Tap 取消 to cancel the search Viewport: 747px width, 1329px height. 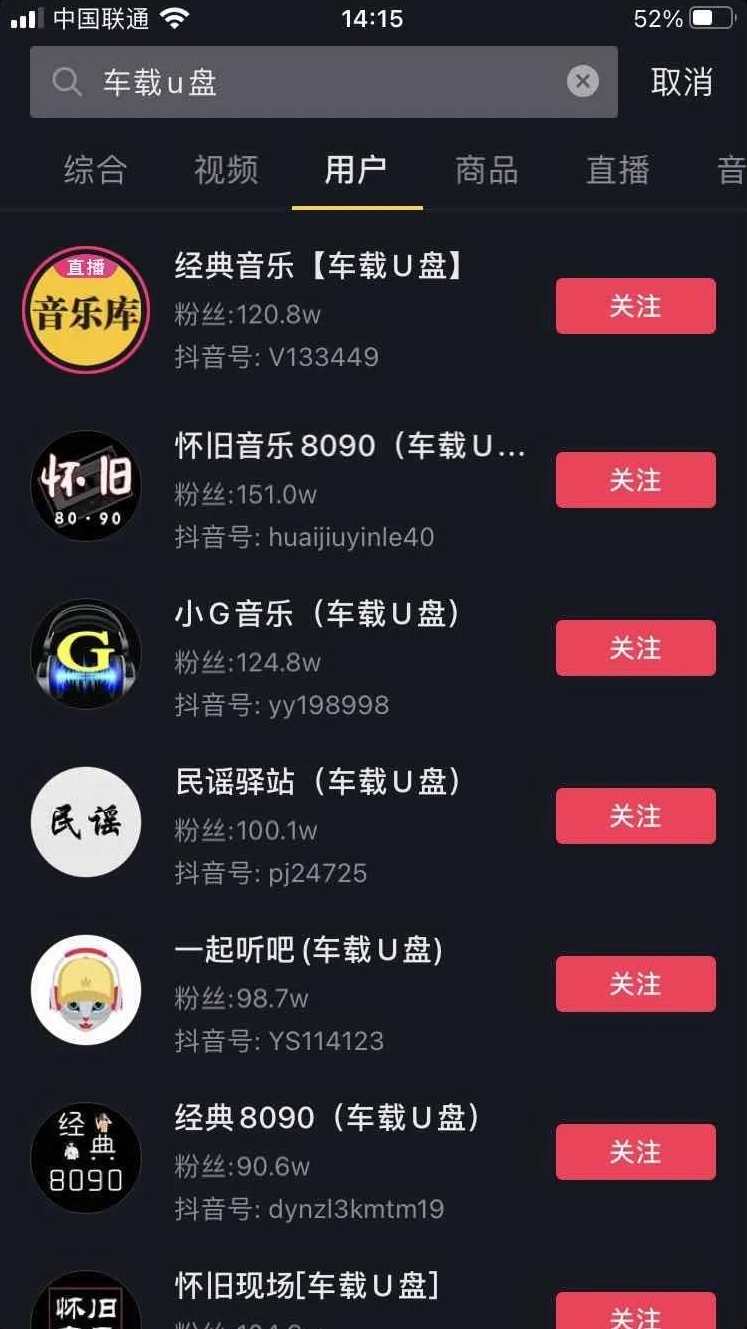[x=683, y=84]
